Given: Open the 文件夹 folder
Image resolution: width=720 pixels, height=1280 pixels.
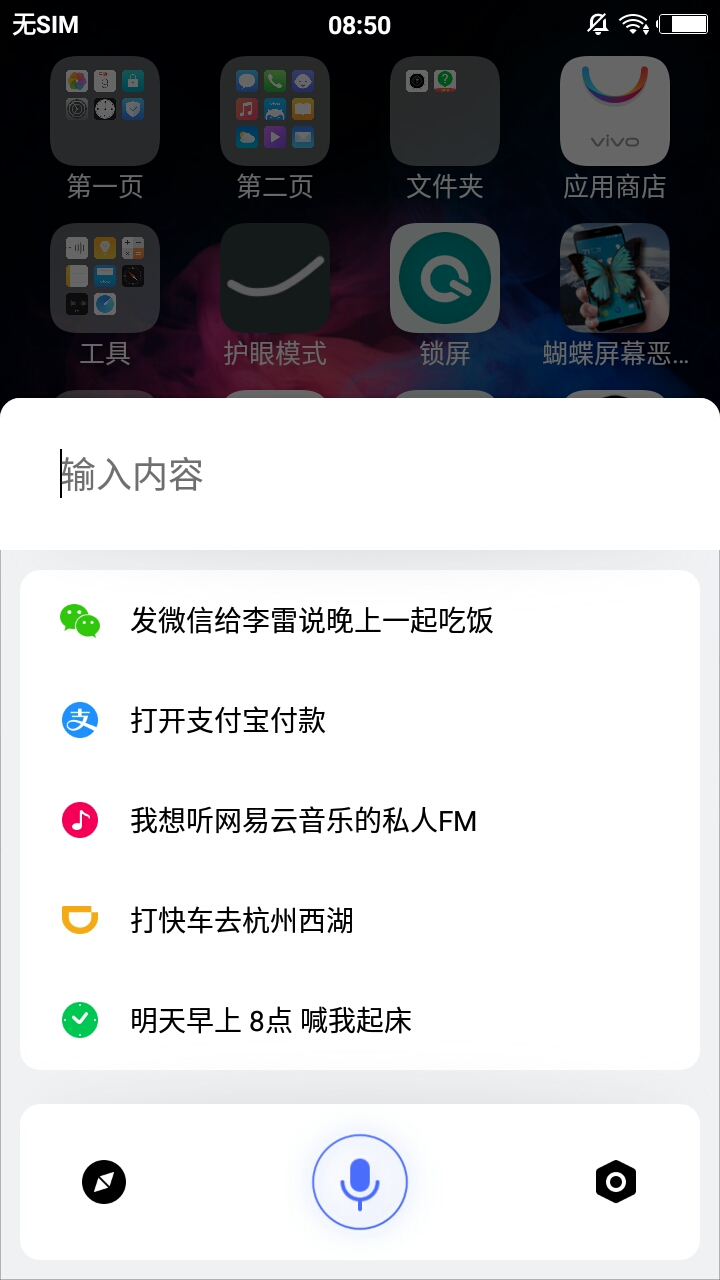Looking at the screenshot, I should (x=445, y=110).
